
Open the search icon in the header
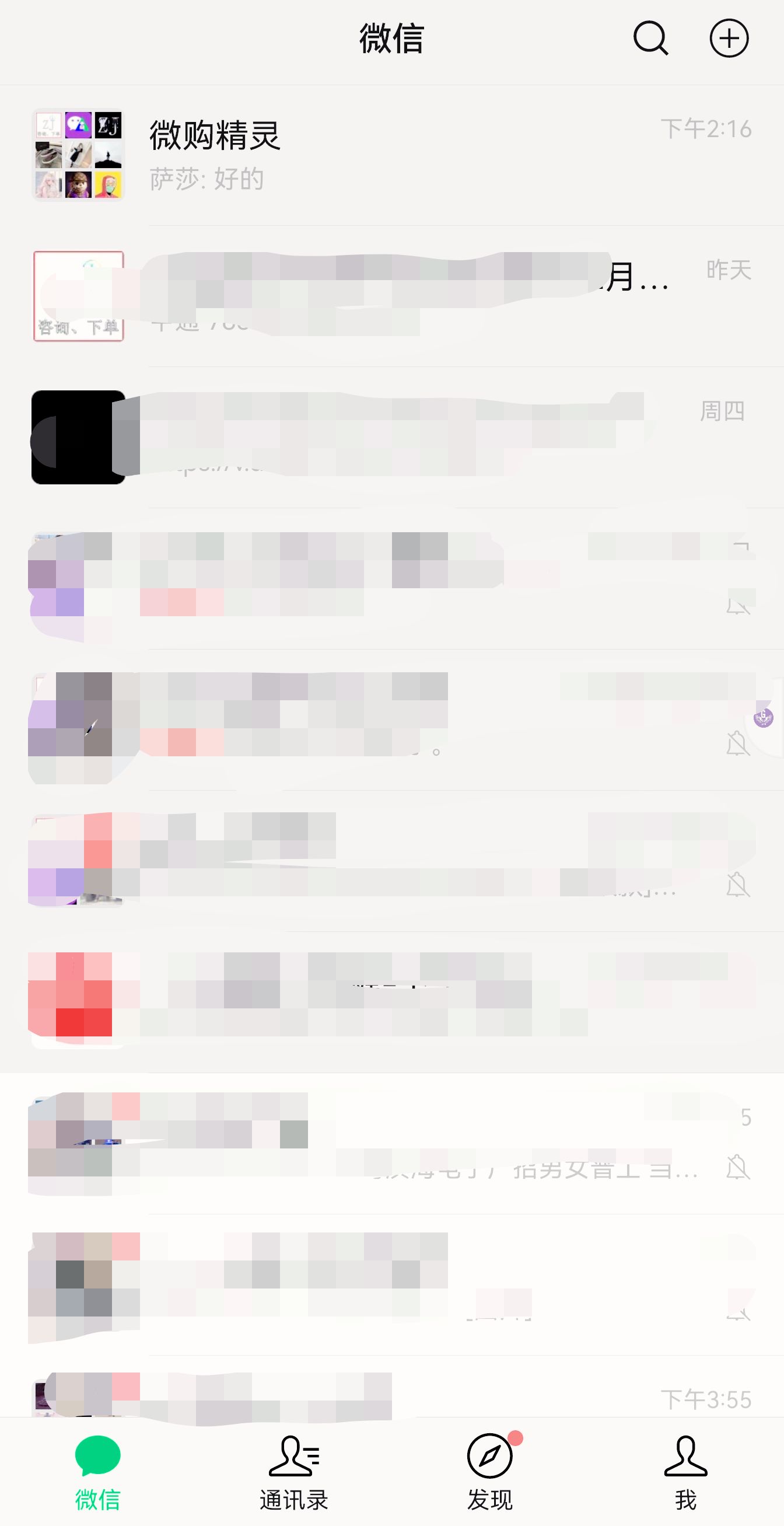point(651,39)
